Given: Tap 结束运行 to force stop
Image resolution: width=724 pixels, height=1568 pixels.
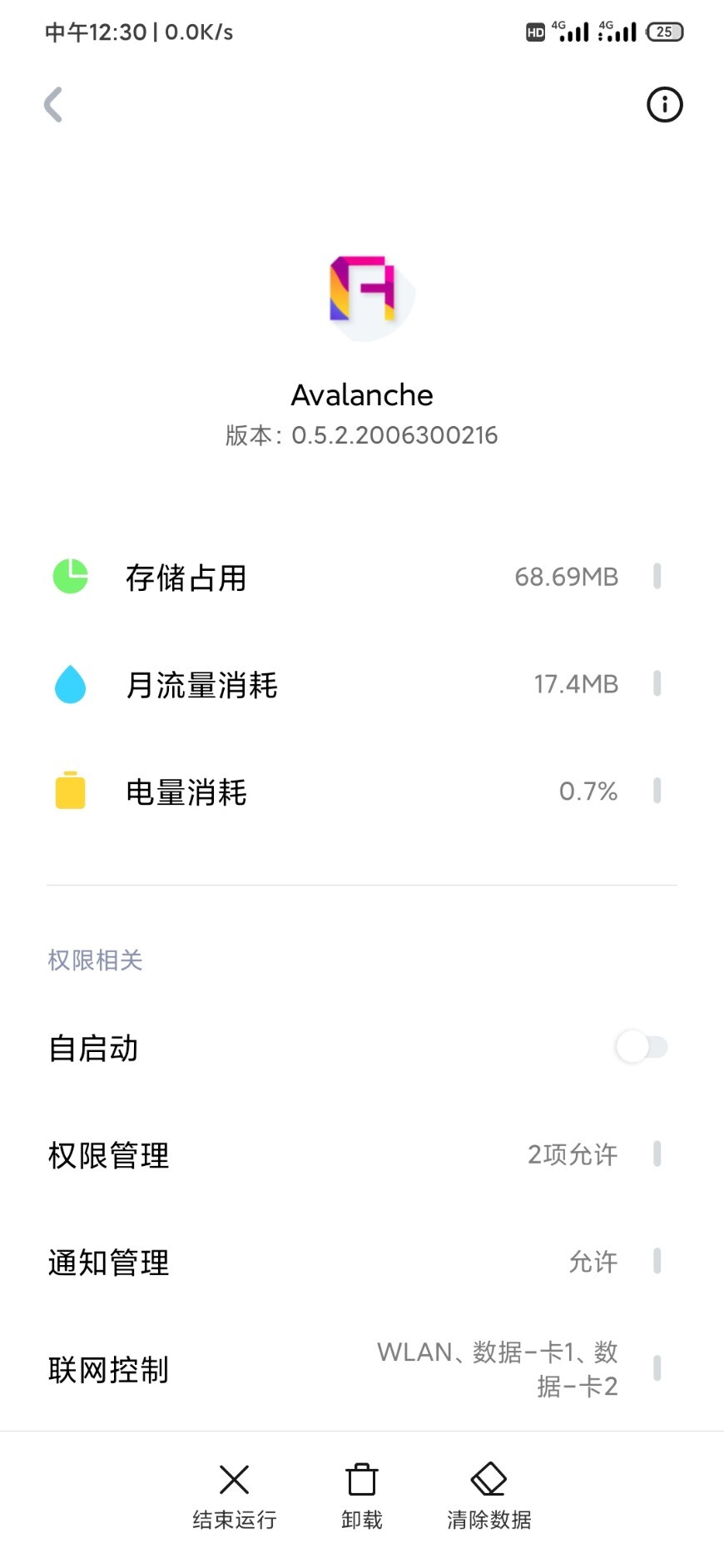Looking at the screenshot, I should [x=235, y=1496].
